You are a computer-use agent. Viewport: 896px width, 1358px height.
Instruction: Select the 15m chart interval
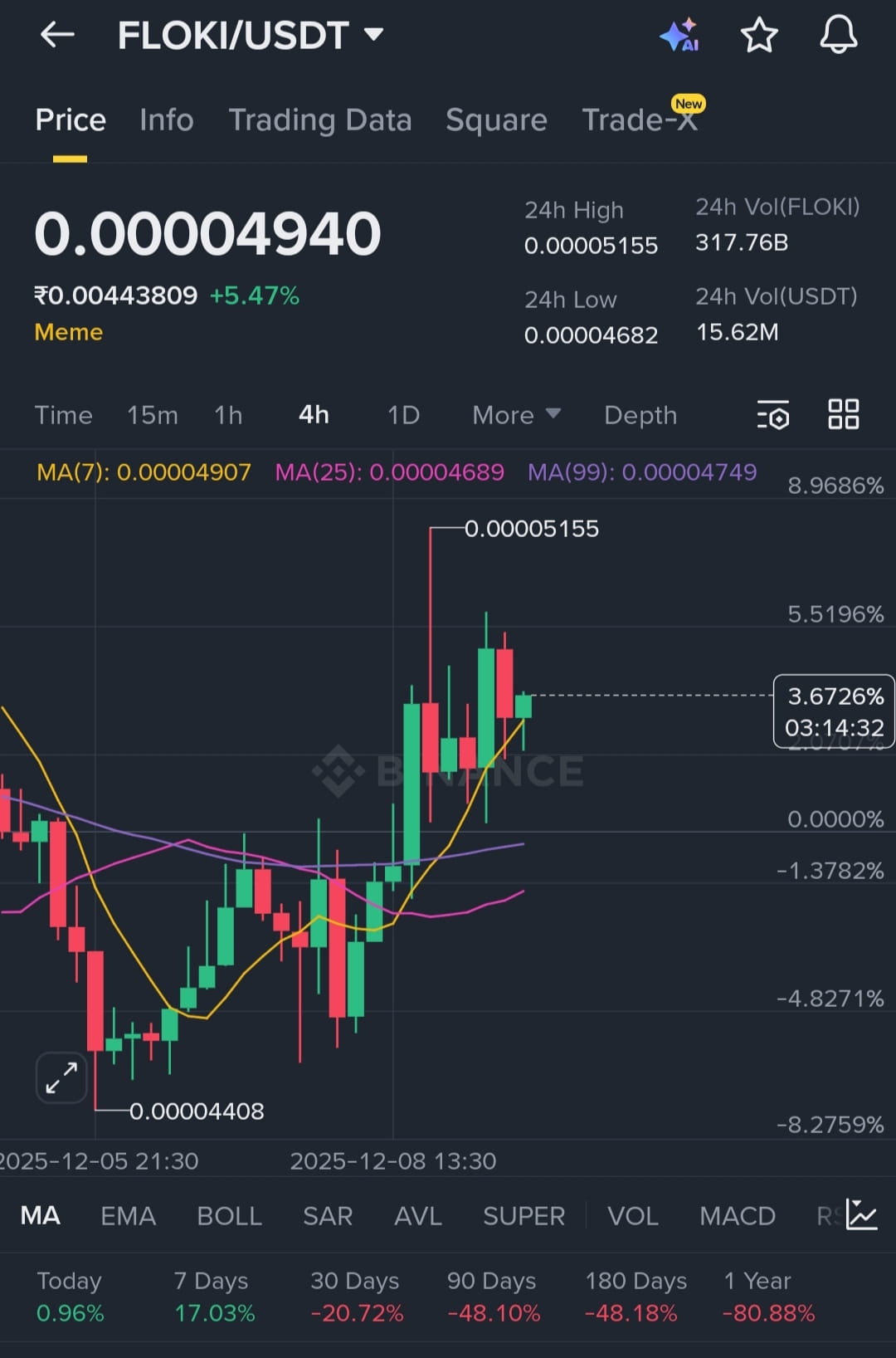[x=152, y=415]
